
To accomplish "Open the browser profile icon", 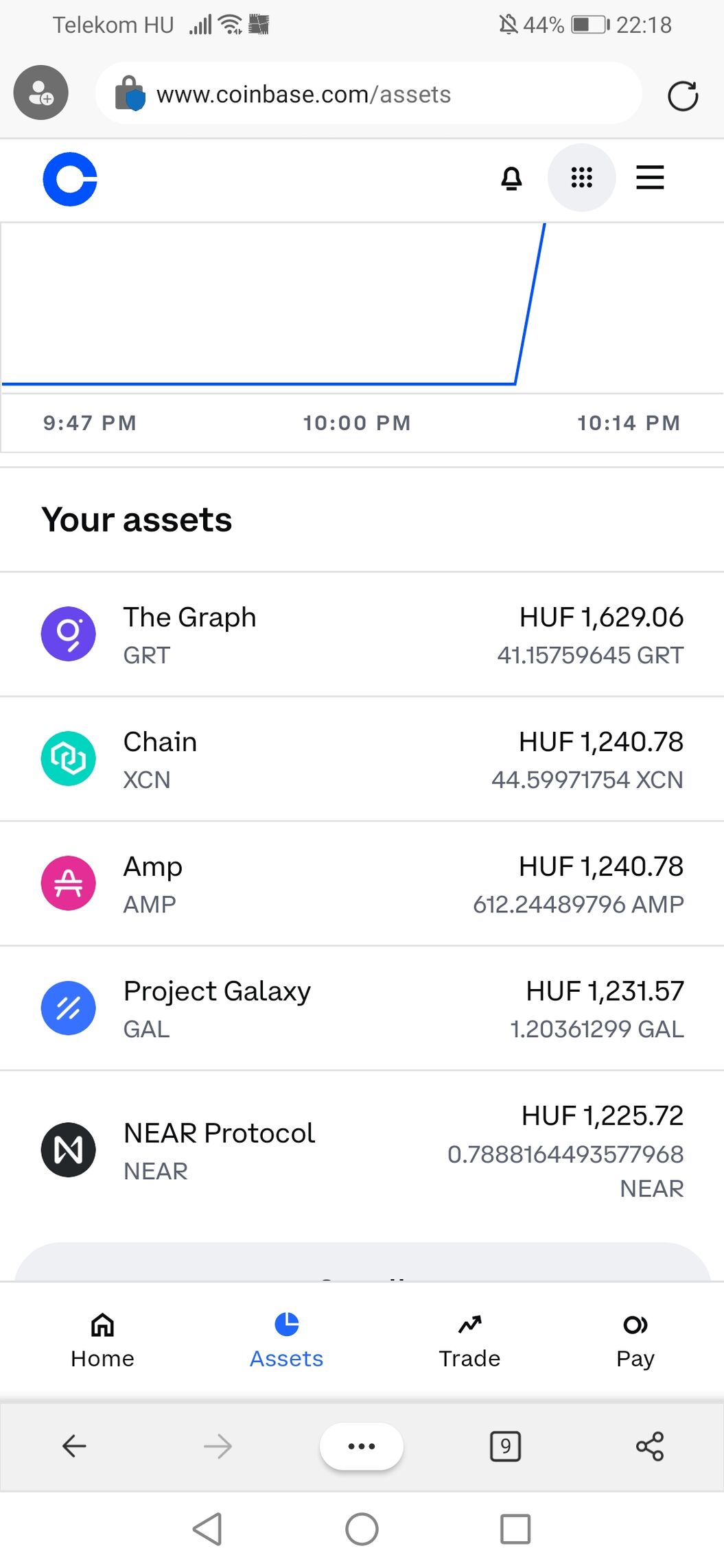I will 41,93.
